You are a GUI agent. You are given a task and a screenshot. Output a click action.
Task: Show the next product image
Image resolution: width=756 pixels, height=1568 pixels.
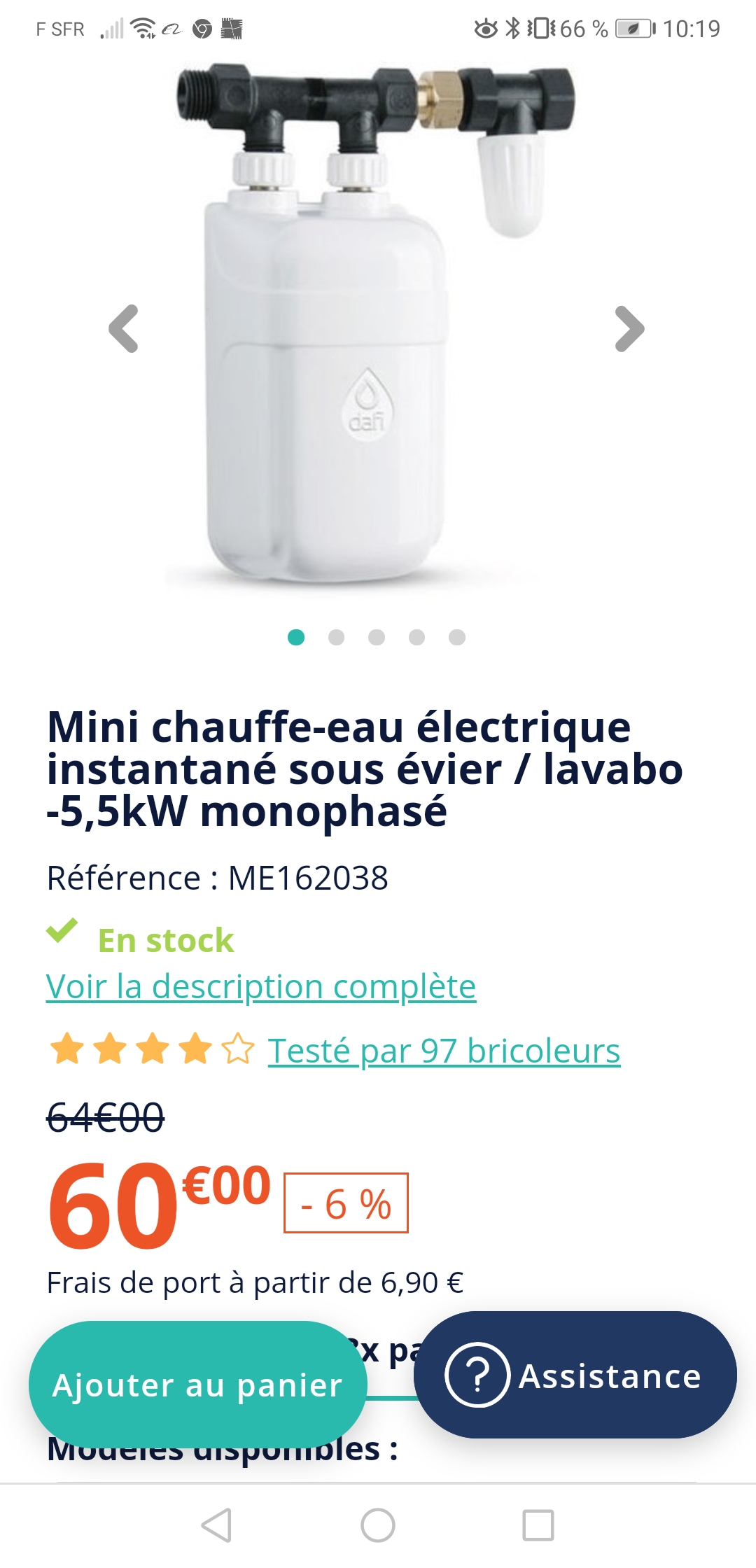click(x=629, y=328)
